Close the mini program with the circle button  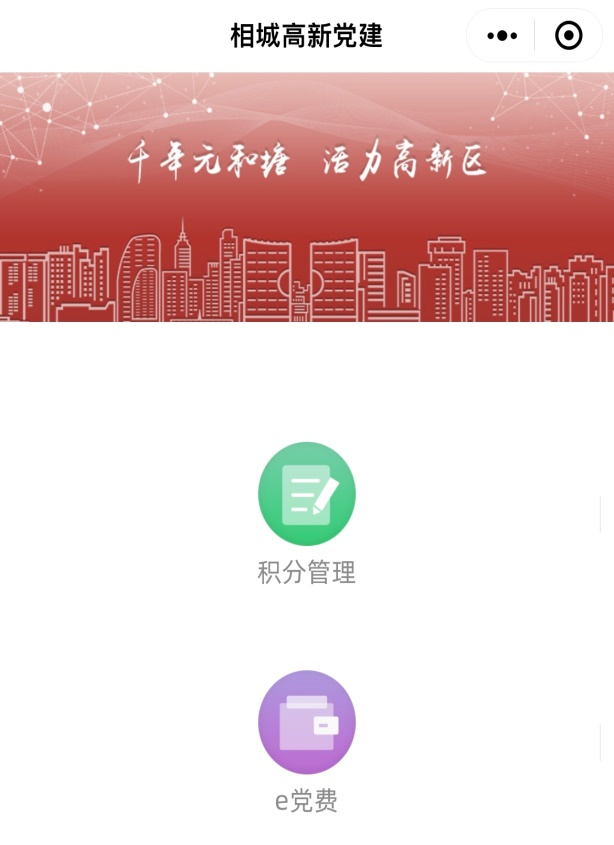[568, 36]
